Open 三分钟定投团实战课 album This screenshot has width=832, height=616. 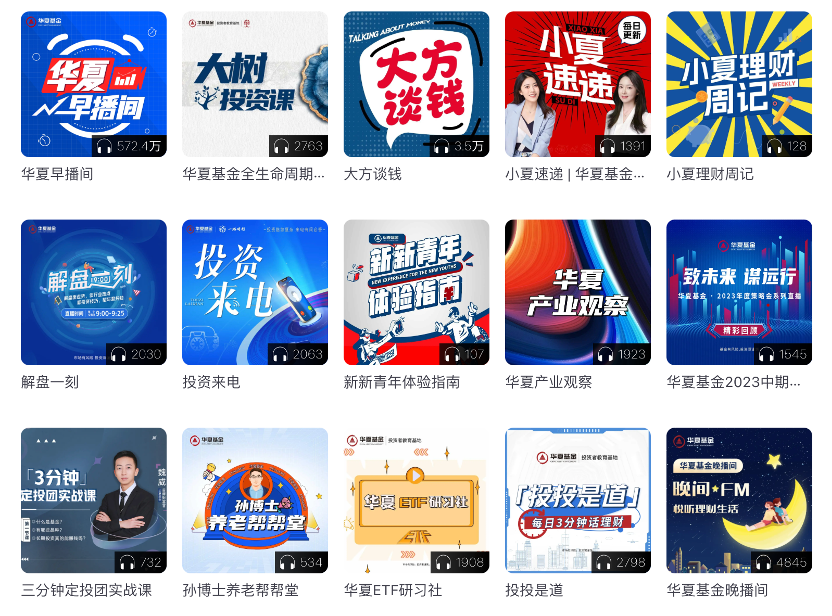tap(94, 501)
